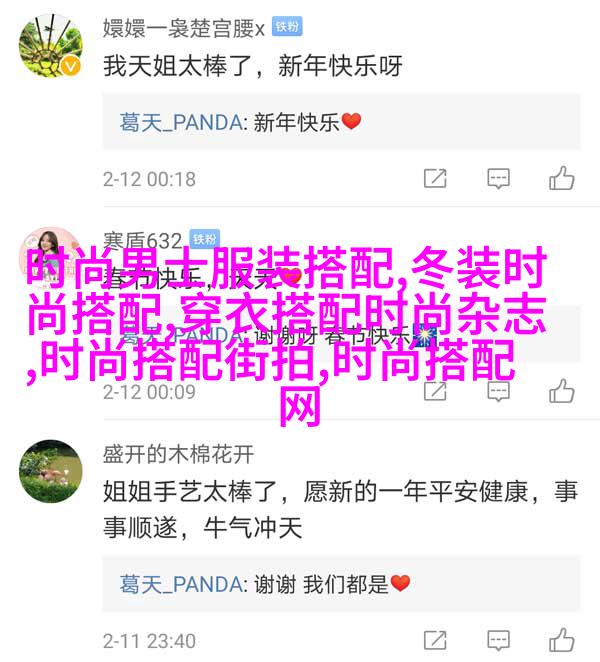Open 盛开的木棉花开's avatar
This screenshot has height=662, width=600.
[x=51, y=471]
